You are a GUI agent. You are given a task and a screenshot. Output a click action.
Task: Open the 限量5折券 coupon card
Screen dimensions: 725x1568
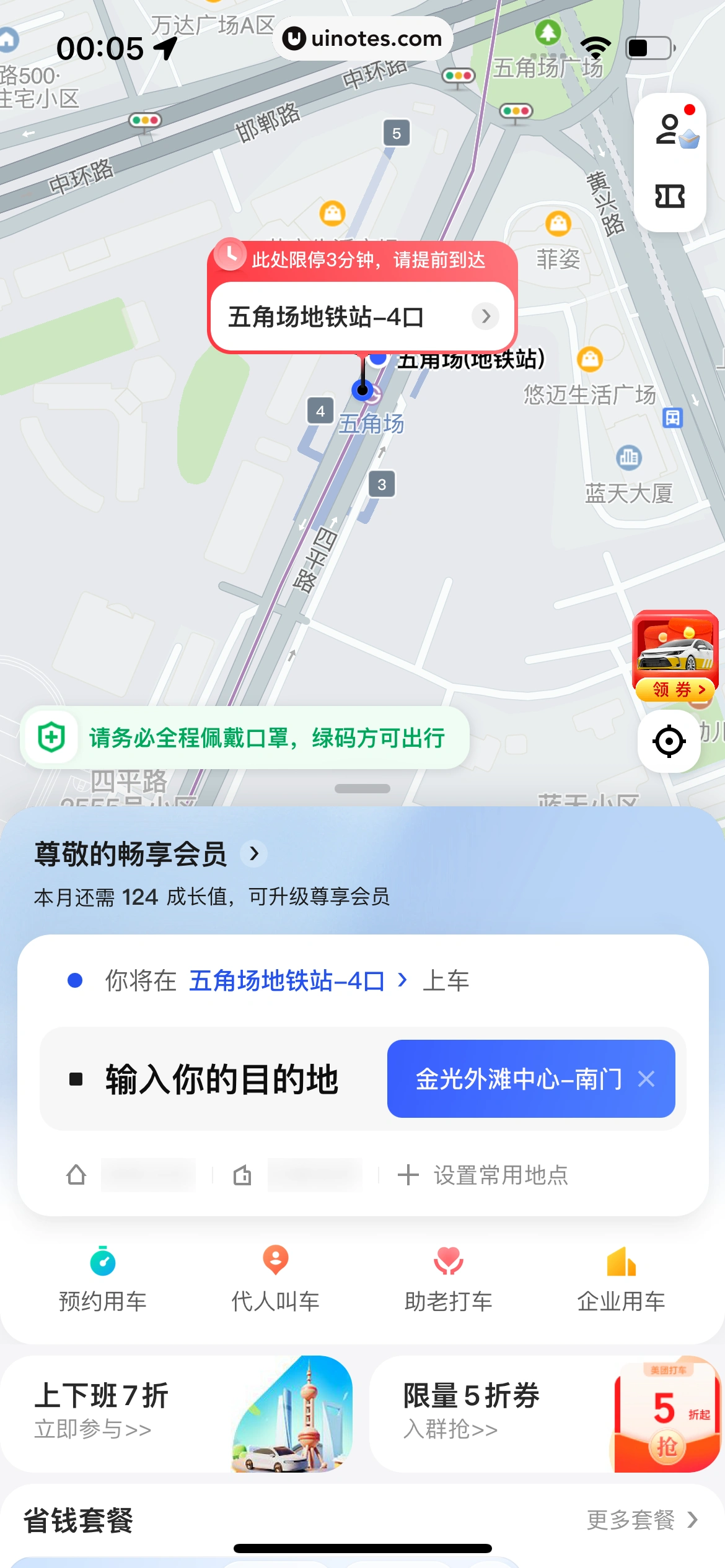(x=545, y=1413)
